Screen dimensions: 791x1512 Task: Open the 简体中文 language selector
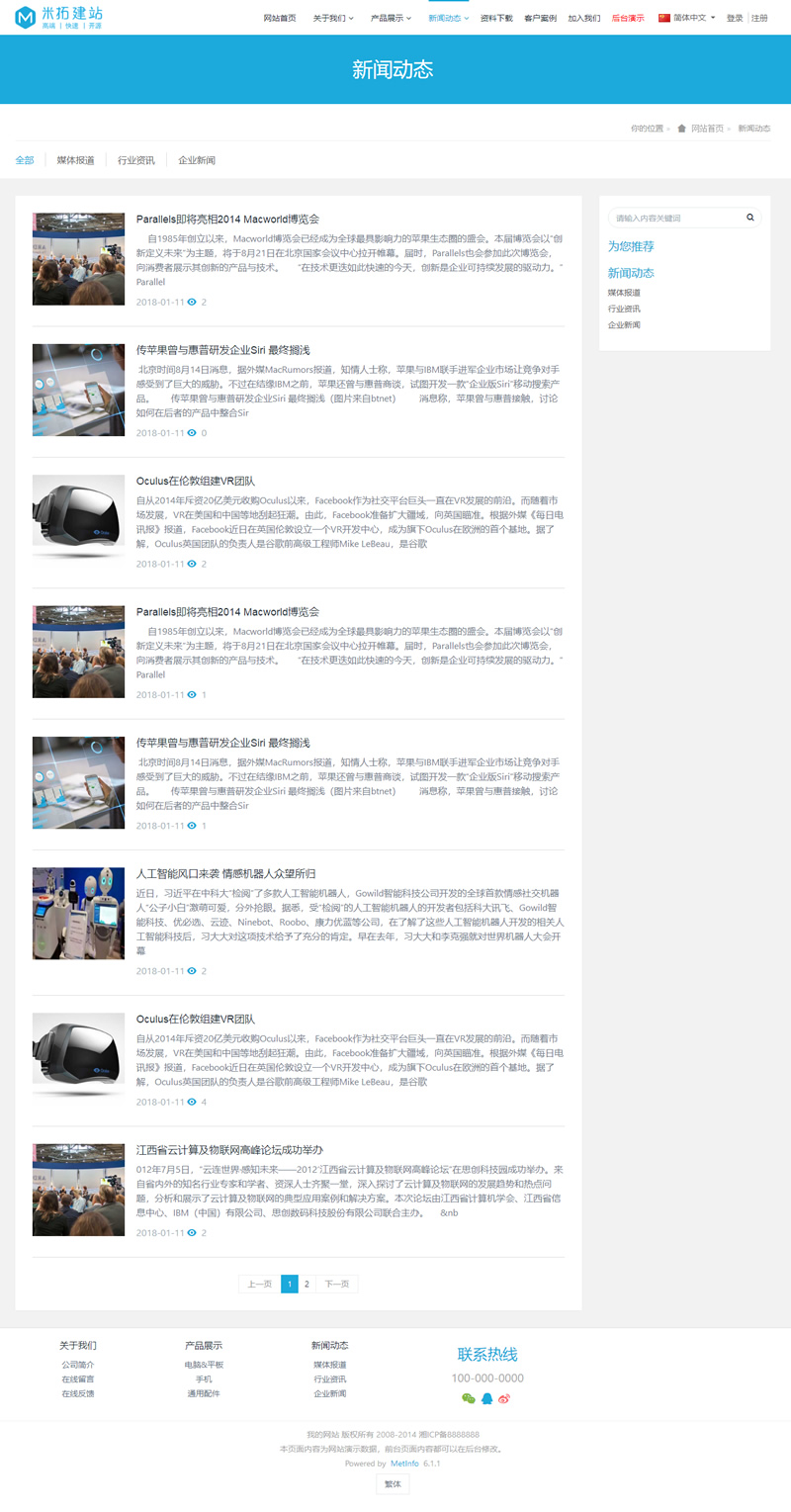pos(687,18)
